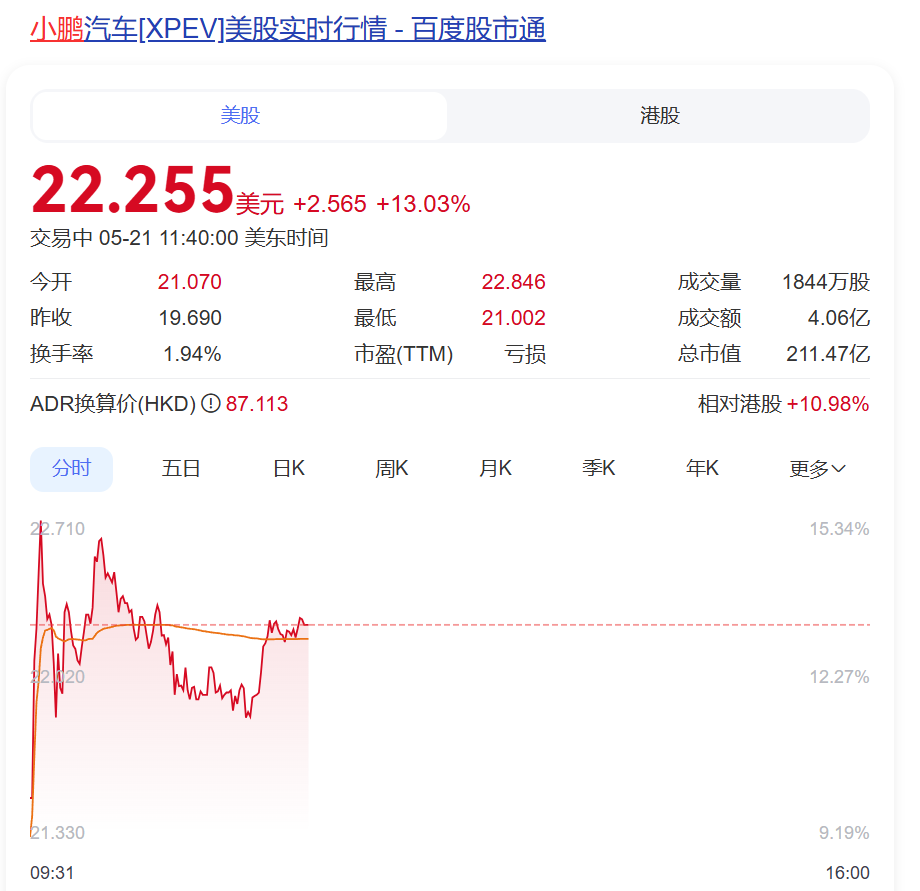920x891 pixels.
Task: Open the 小鹏汽车 XPEV 百度股市通 title link
Action: point(288,30)
